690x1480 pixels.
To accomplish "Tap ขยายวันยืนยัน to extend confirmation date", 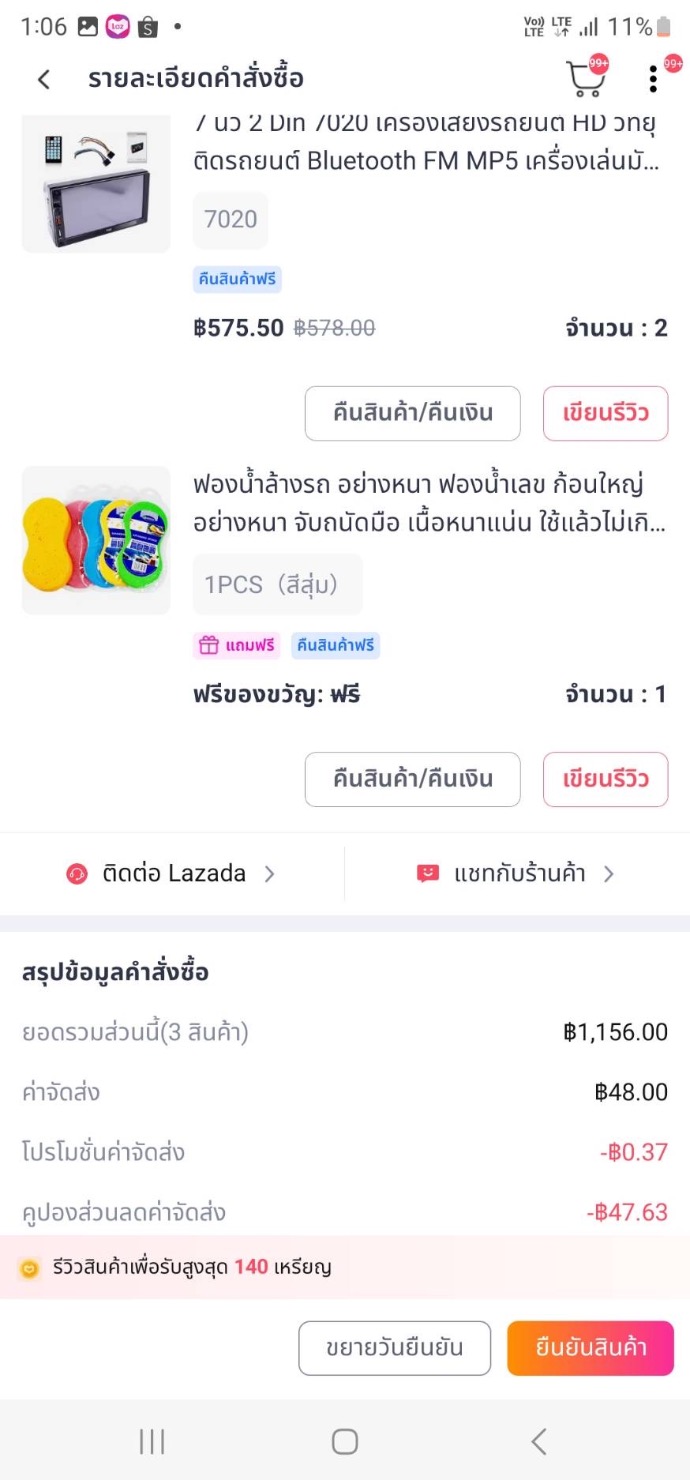I will (394, 1348).
